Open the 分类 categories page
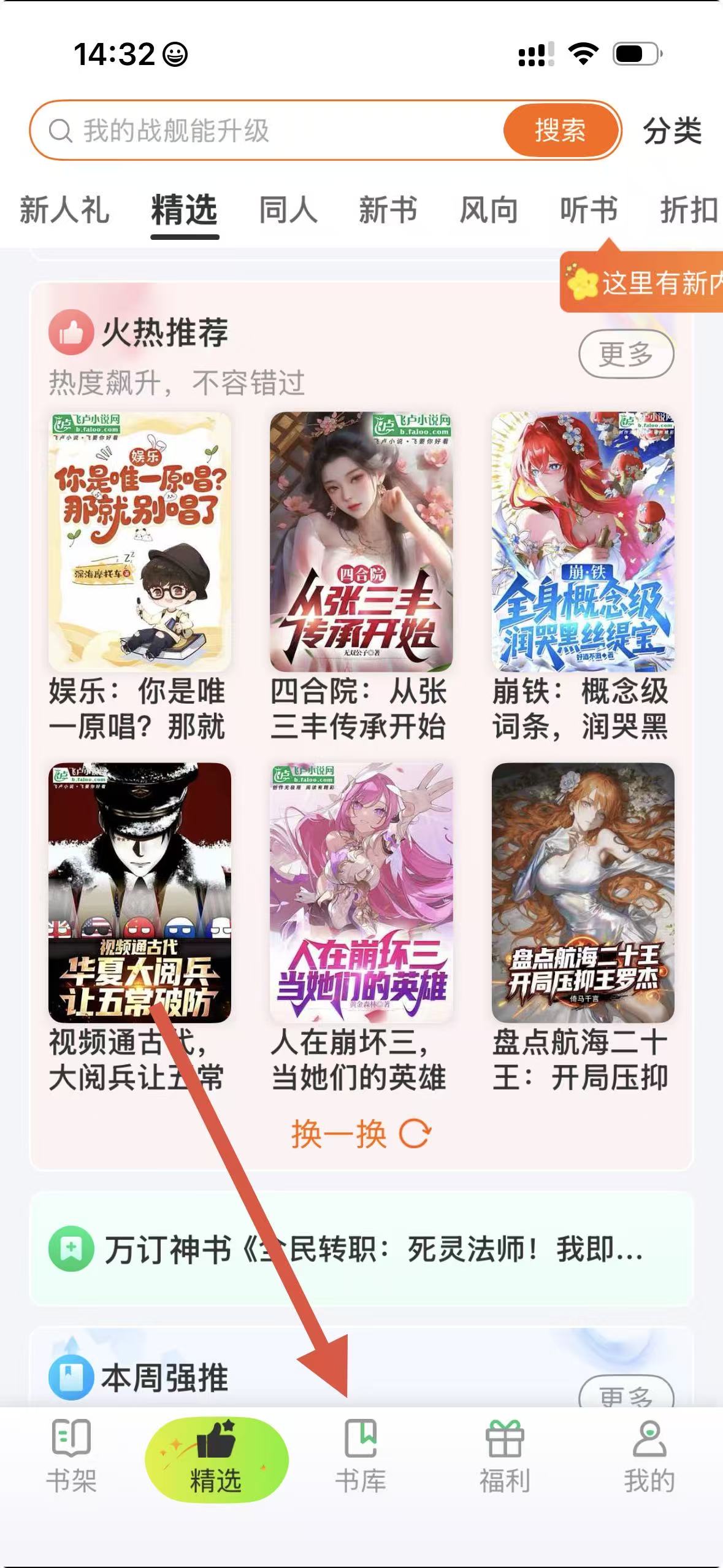723x1568 pixels. point(671,131)
